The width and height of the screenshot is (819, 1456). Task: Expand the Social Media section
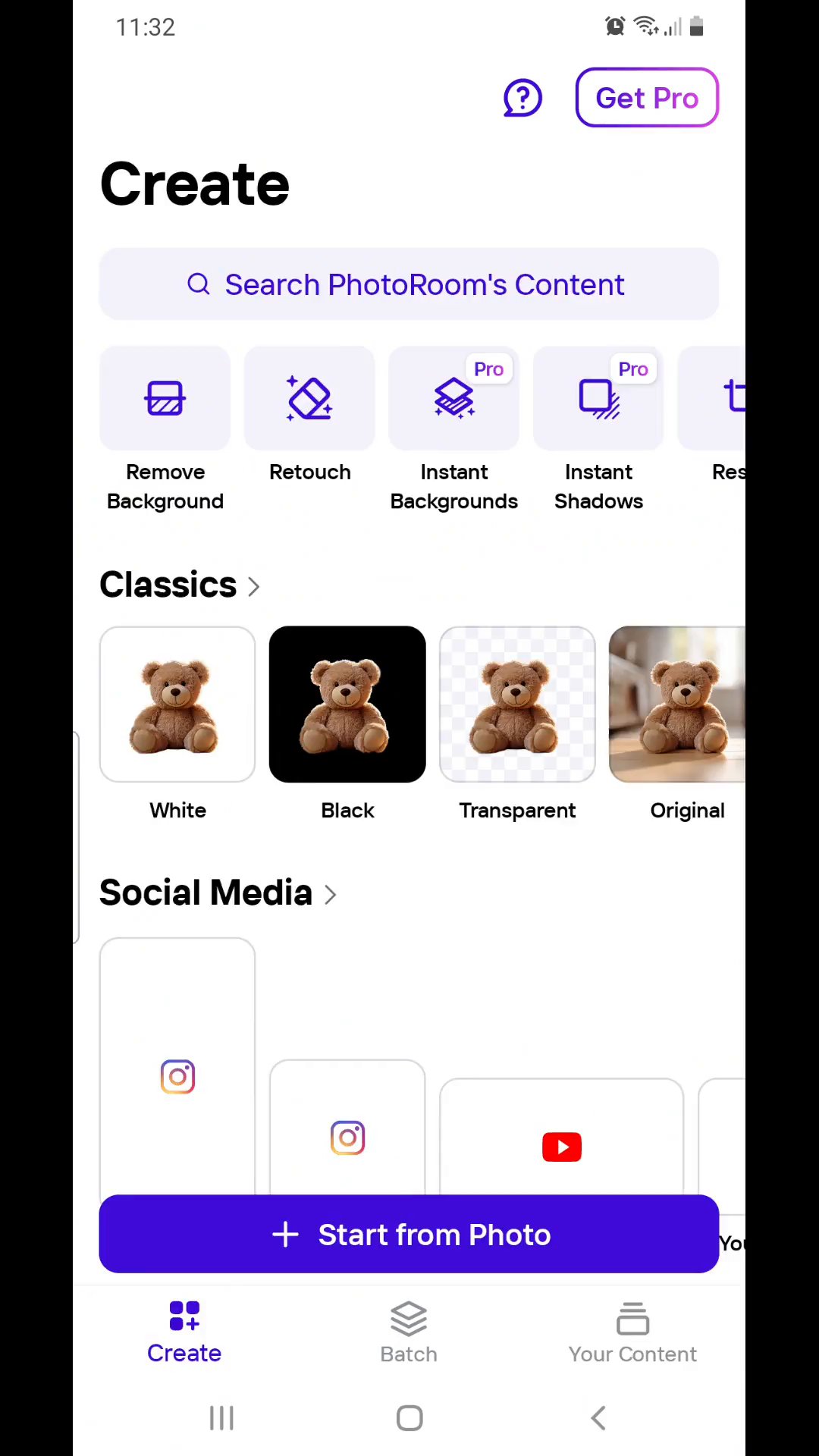pos(218,893)
